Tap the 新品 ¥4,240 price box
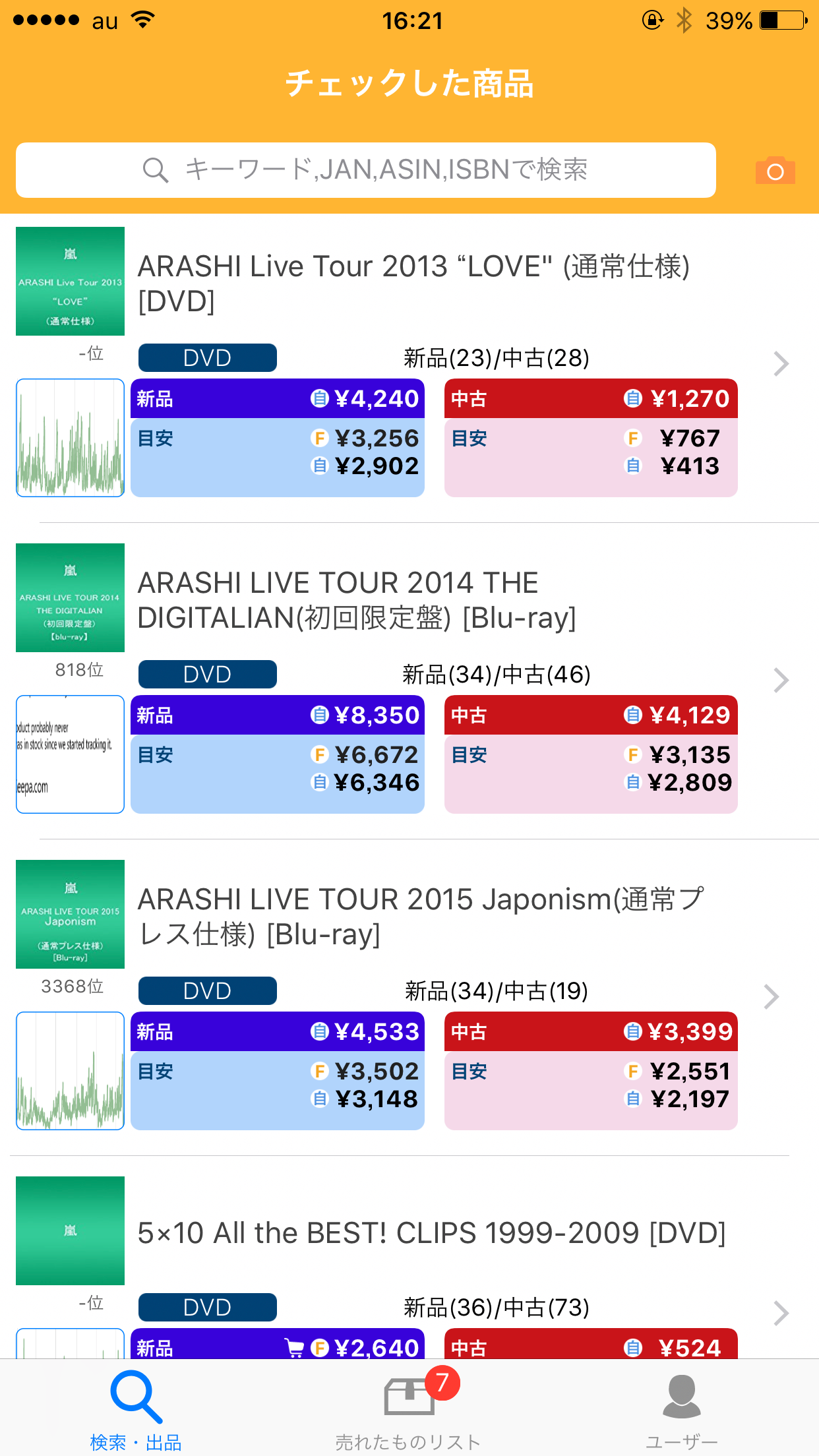Viewport: 819px width, 1456px height. [278, 438]
